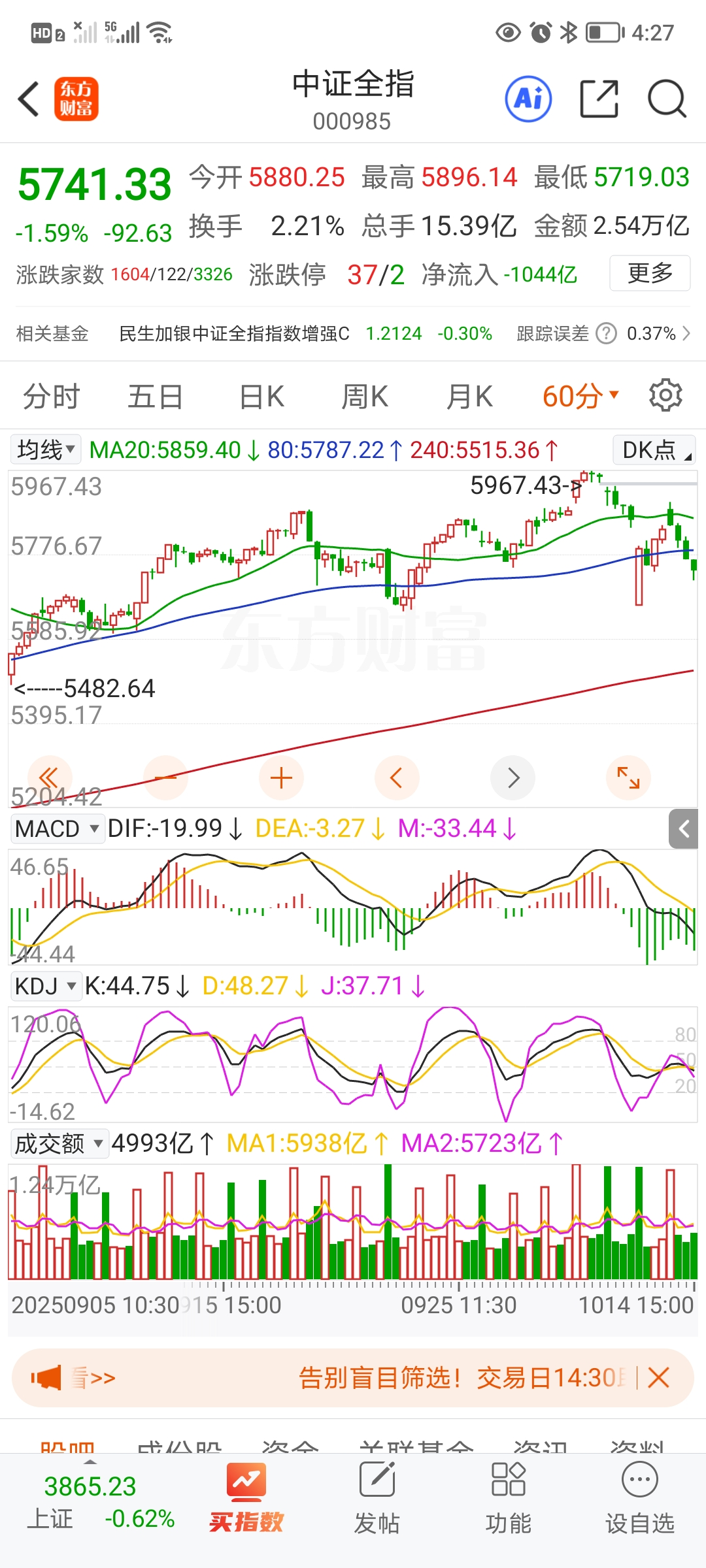Tap the 更多 button for more data
Image resolution: width=706 pixels, height=1568 pixels.
[x=649, y=273]
